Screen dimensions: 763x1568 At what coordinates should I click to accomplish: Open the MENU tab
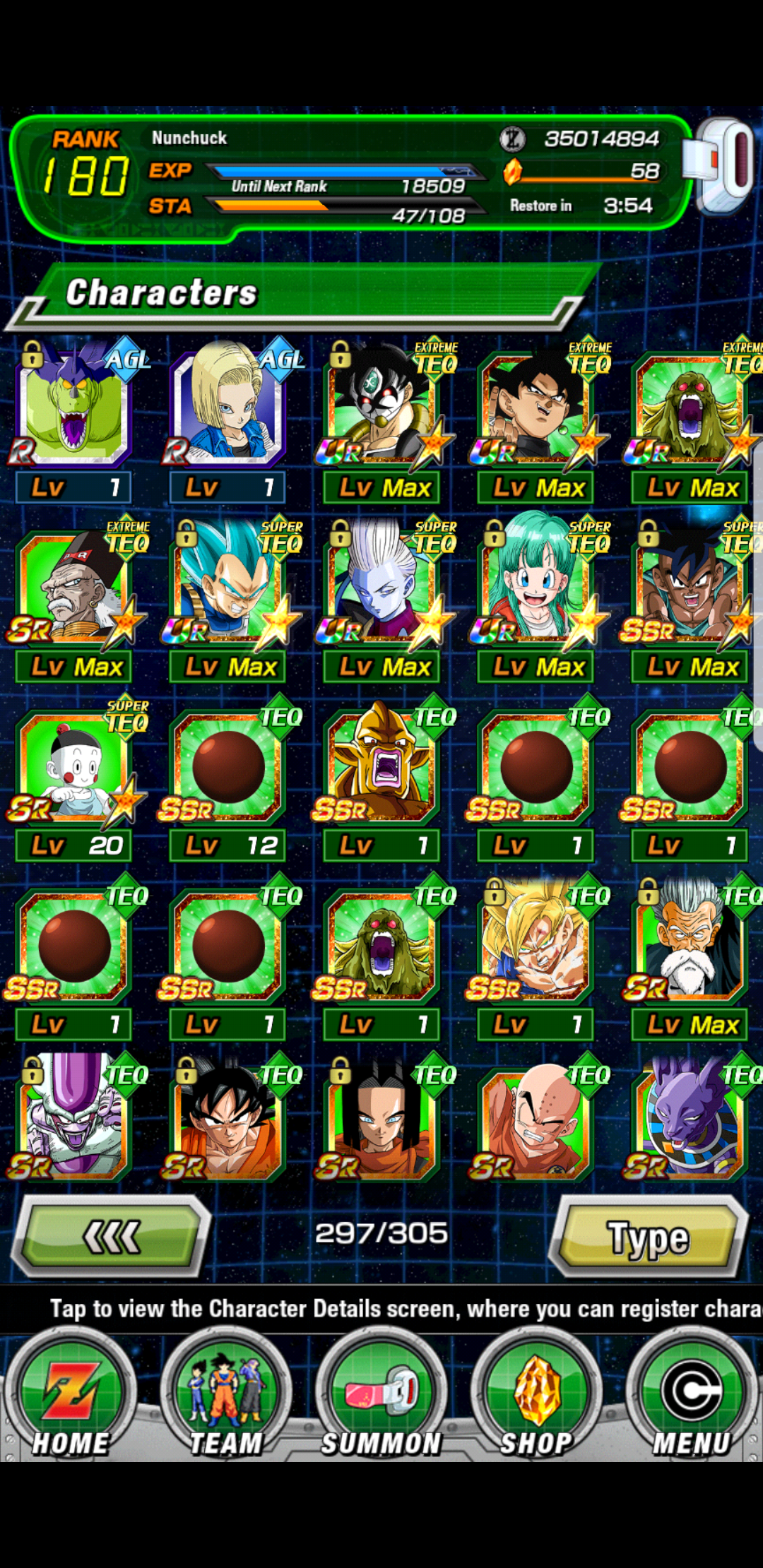pos(691,1396)
